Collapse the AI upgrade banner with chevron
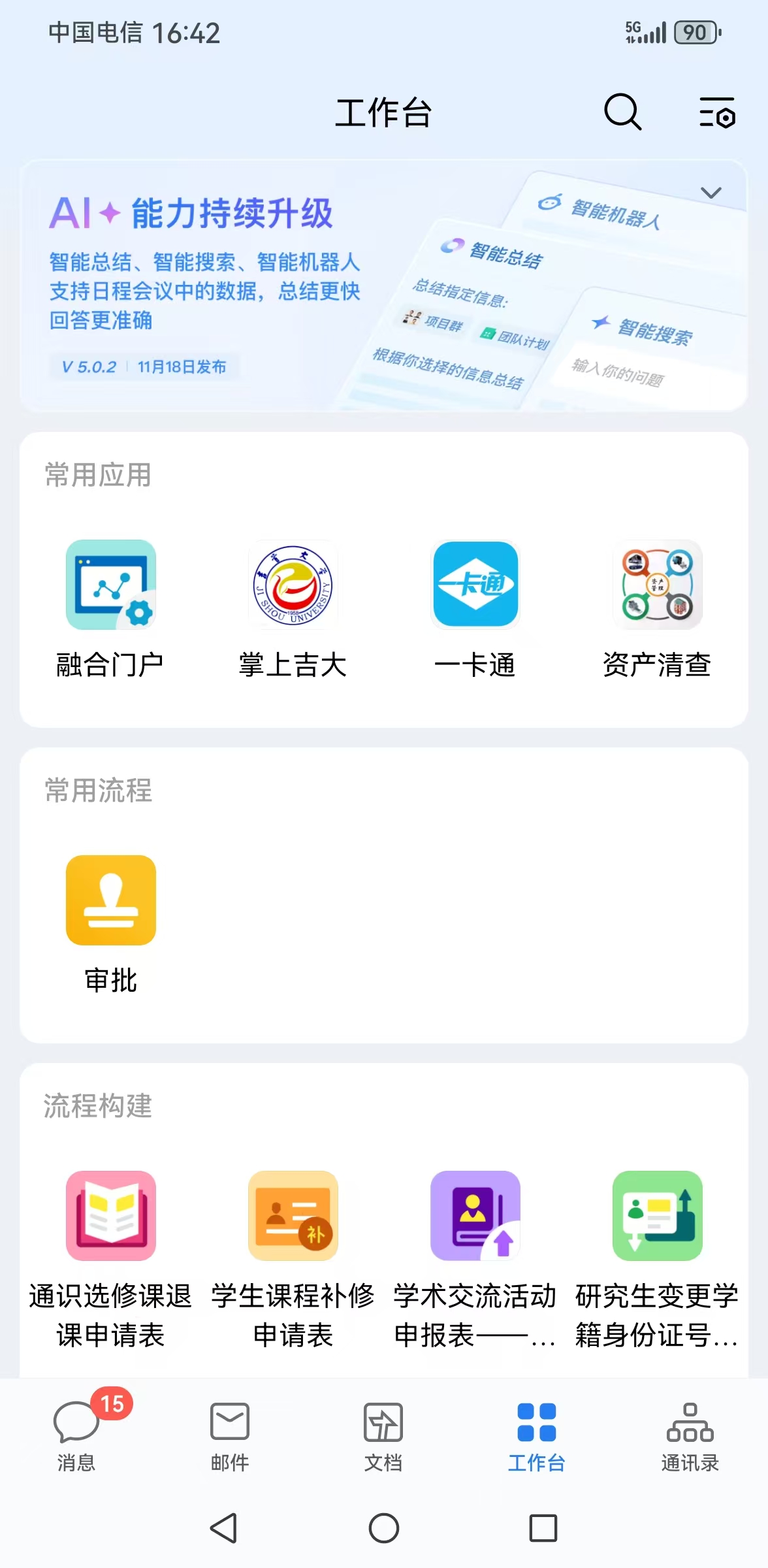This screenshot has width=768, height=1568. tap(711, 192)
